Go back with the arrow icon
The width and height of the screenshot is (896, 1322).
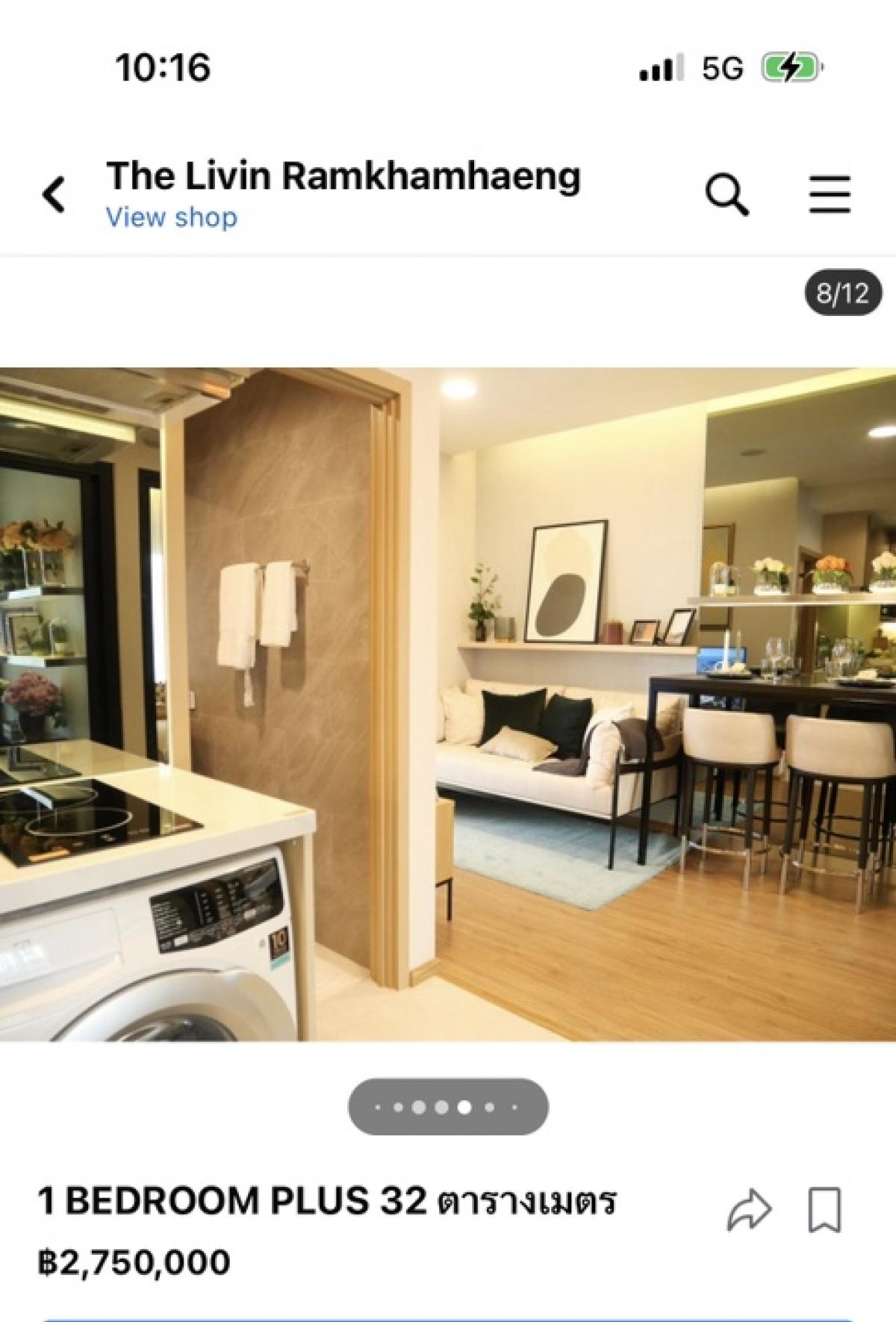(x=54, y=195)
